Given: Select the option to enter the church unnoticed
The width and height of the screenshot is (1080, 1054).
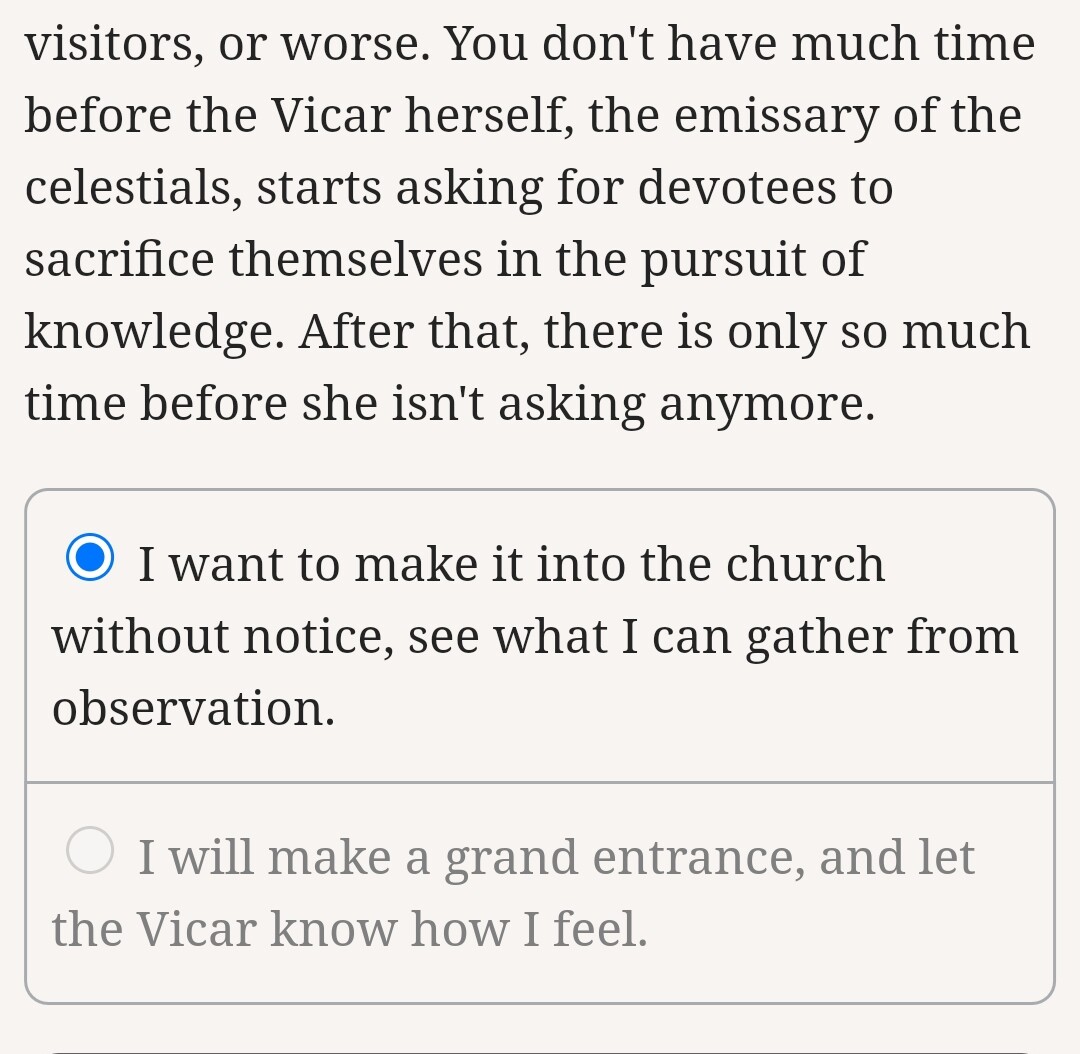Looking at the screenshot, I should click(91, 559).
